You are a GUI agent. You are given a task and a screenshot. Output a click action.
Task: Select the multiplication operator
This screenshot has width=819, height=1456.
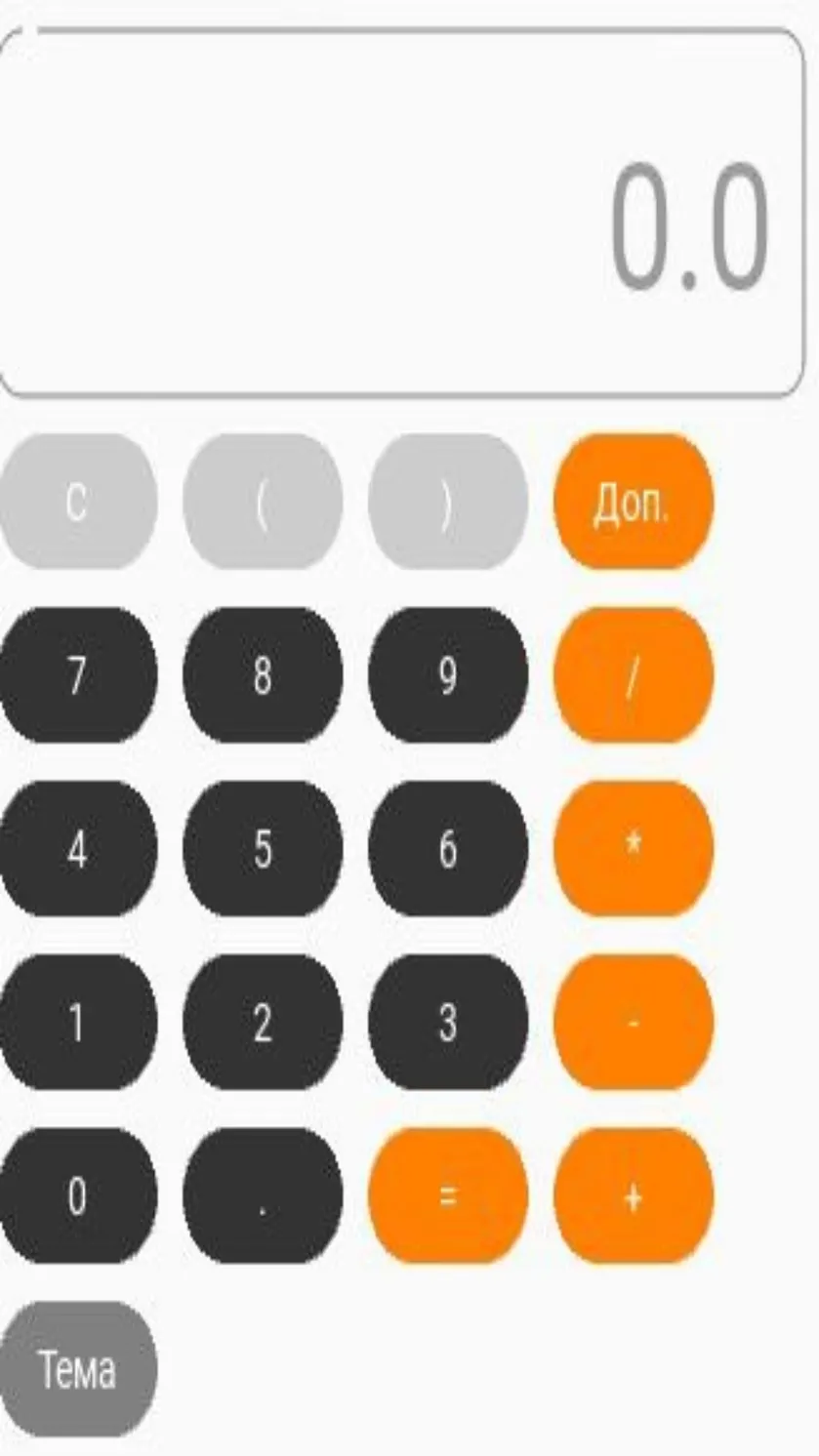click(x=634, y=849)
